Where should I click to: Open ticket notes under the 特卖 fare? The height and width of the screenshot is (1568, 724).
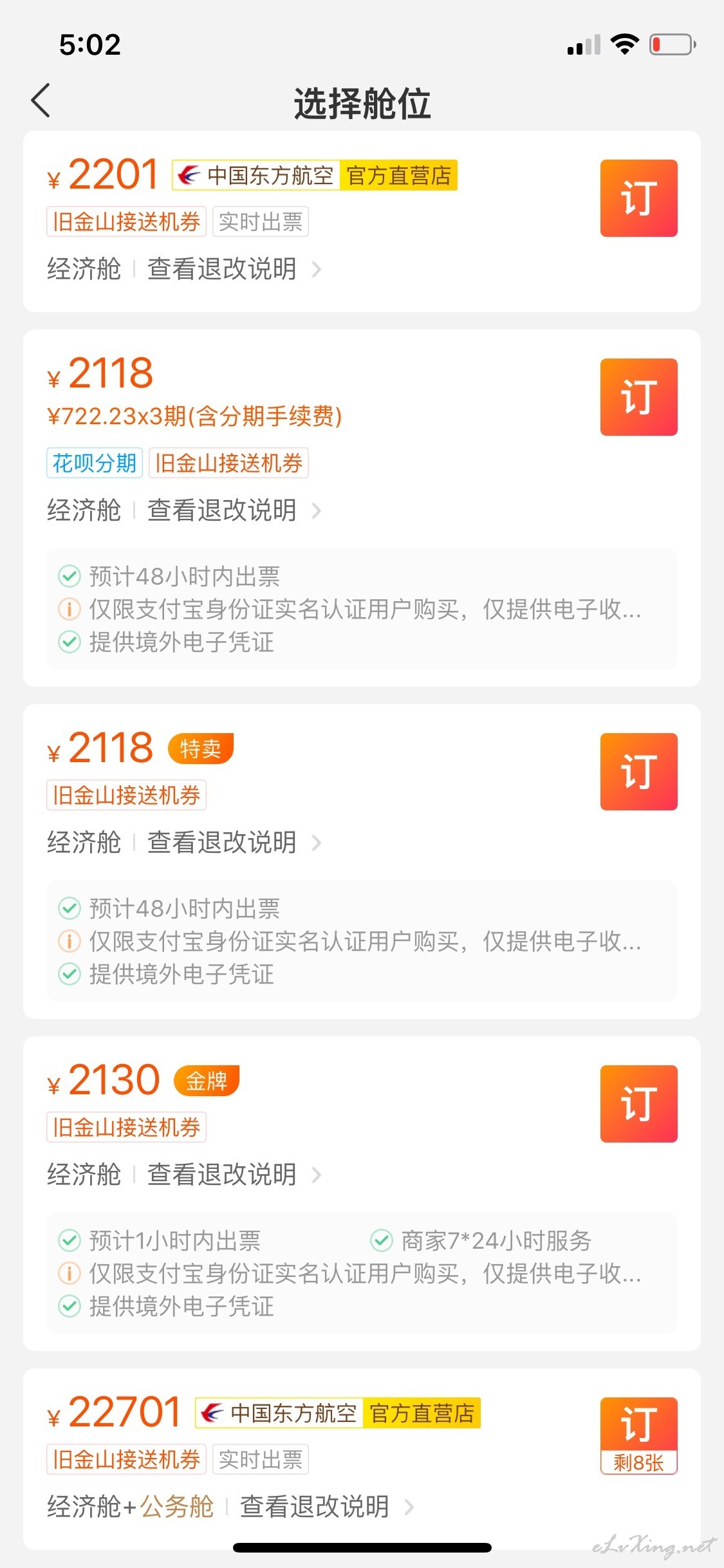click(362, 941)
